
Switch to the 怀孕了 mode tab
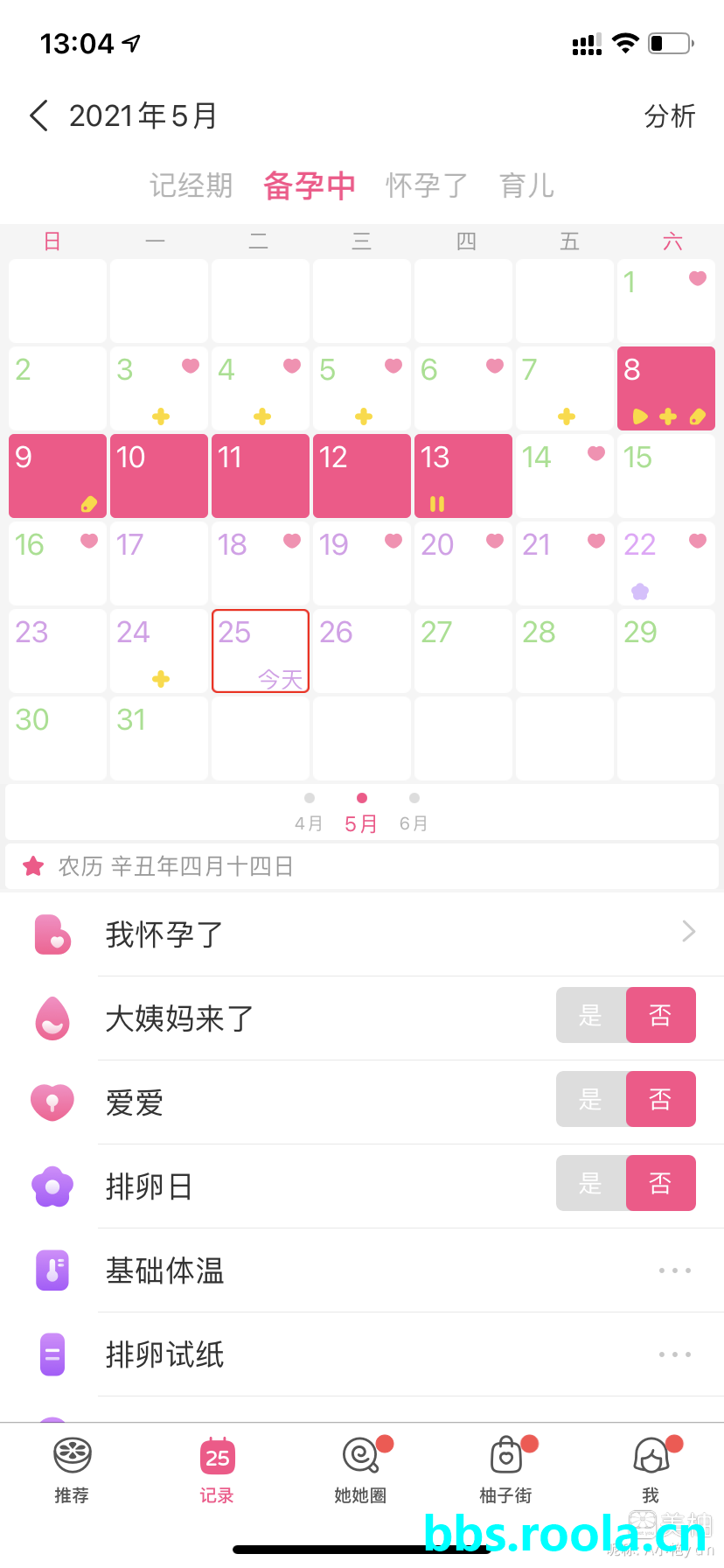427,185
